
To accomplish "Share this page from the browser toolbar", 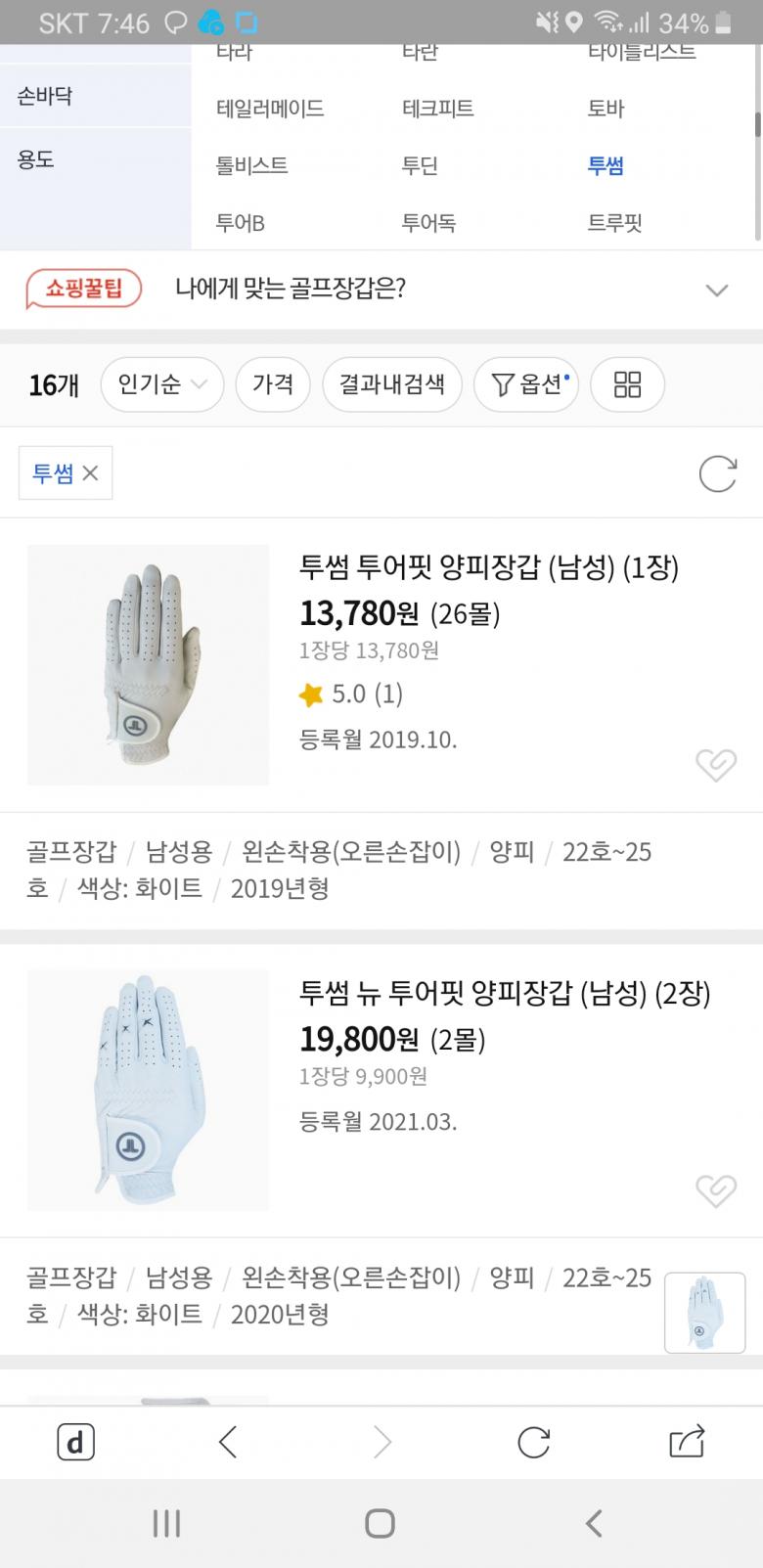I will [x=687, y=1441].
